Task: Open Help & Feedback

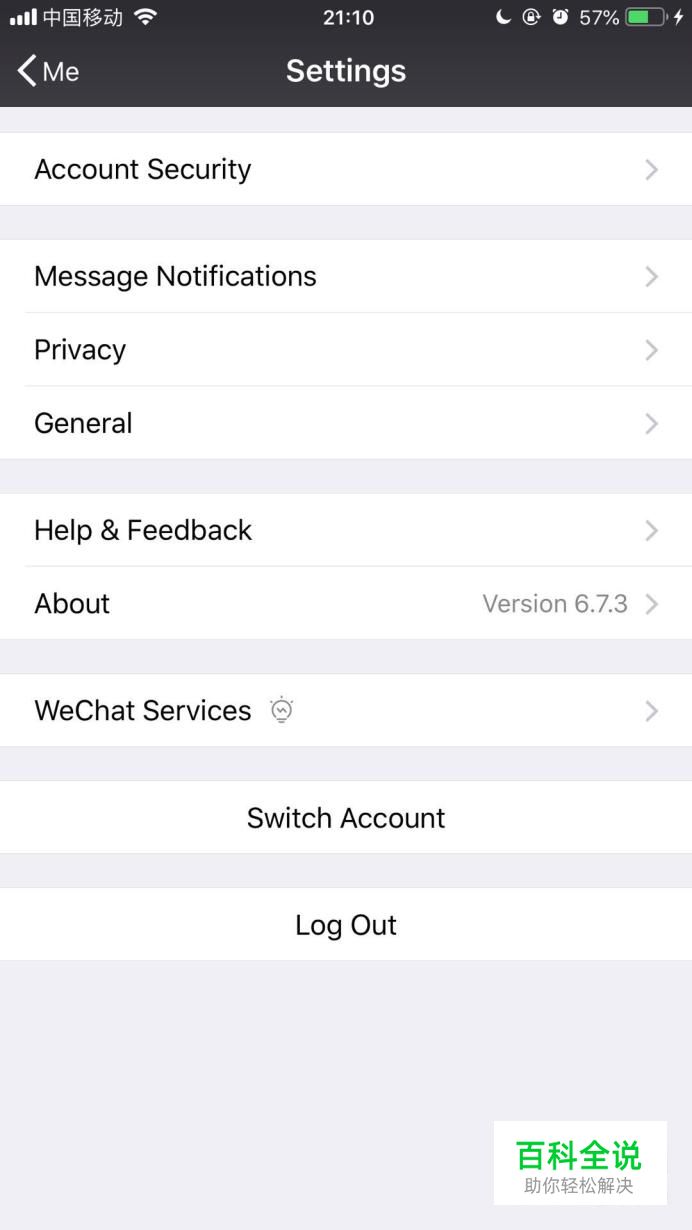Action: tap(345, 530)
